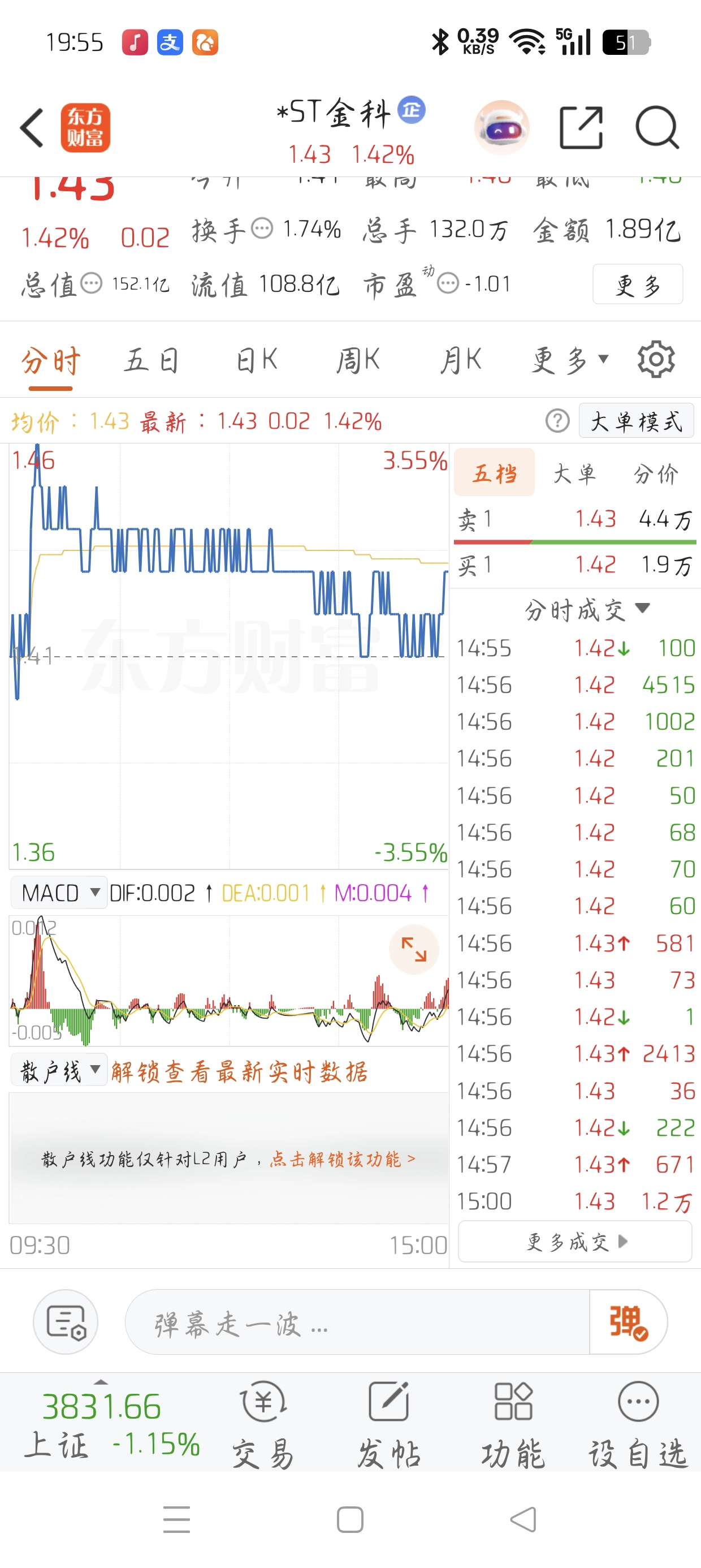
Task: Open the MACD indicator dropdown
Action: (x=58, y=893)
